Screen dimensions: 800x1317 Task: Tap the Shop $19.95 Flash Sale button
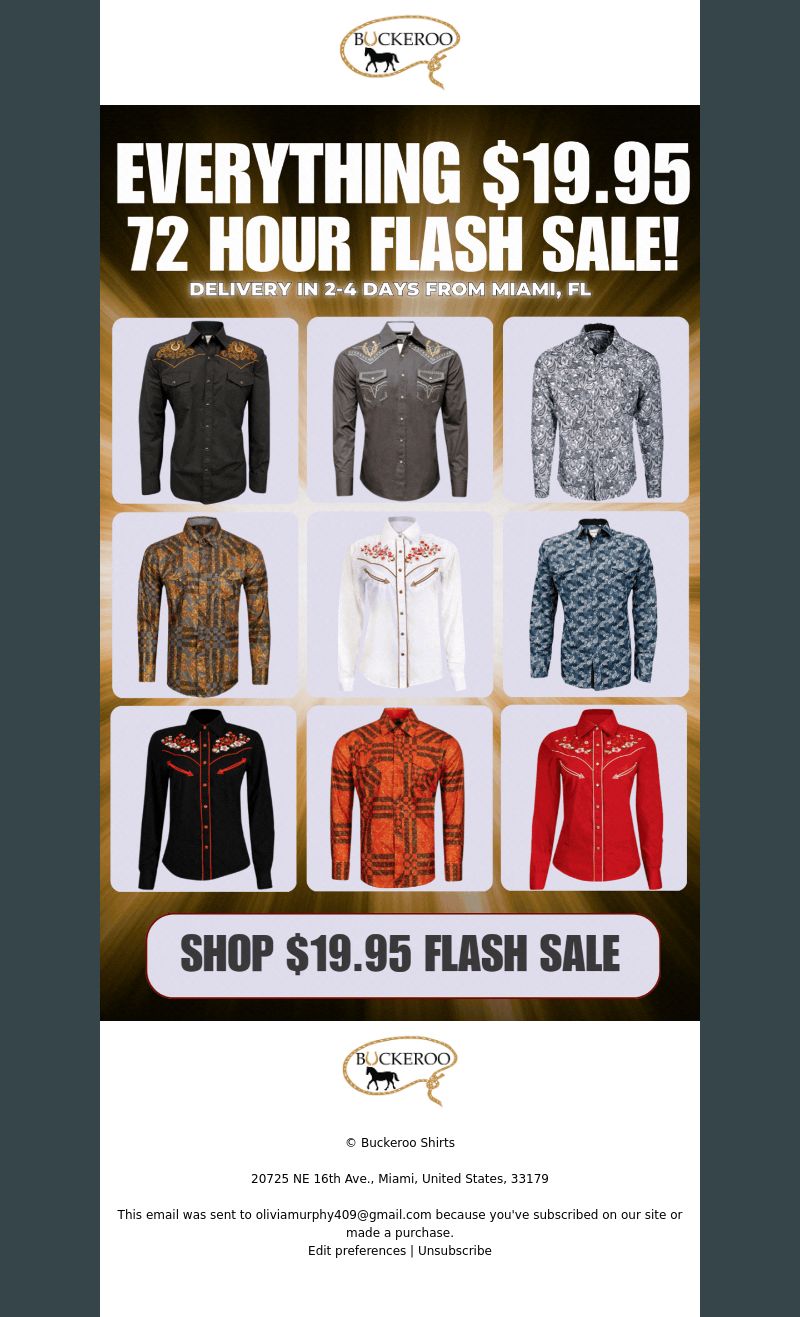point(403,955)
